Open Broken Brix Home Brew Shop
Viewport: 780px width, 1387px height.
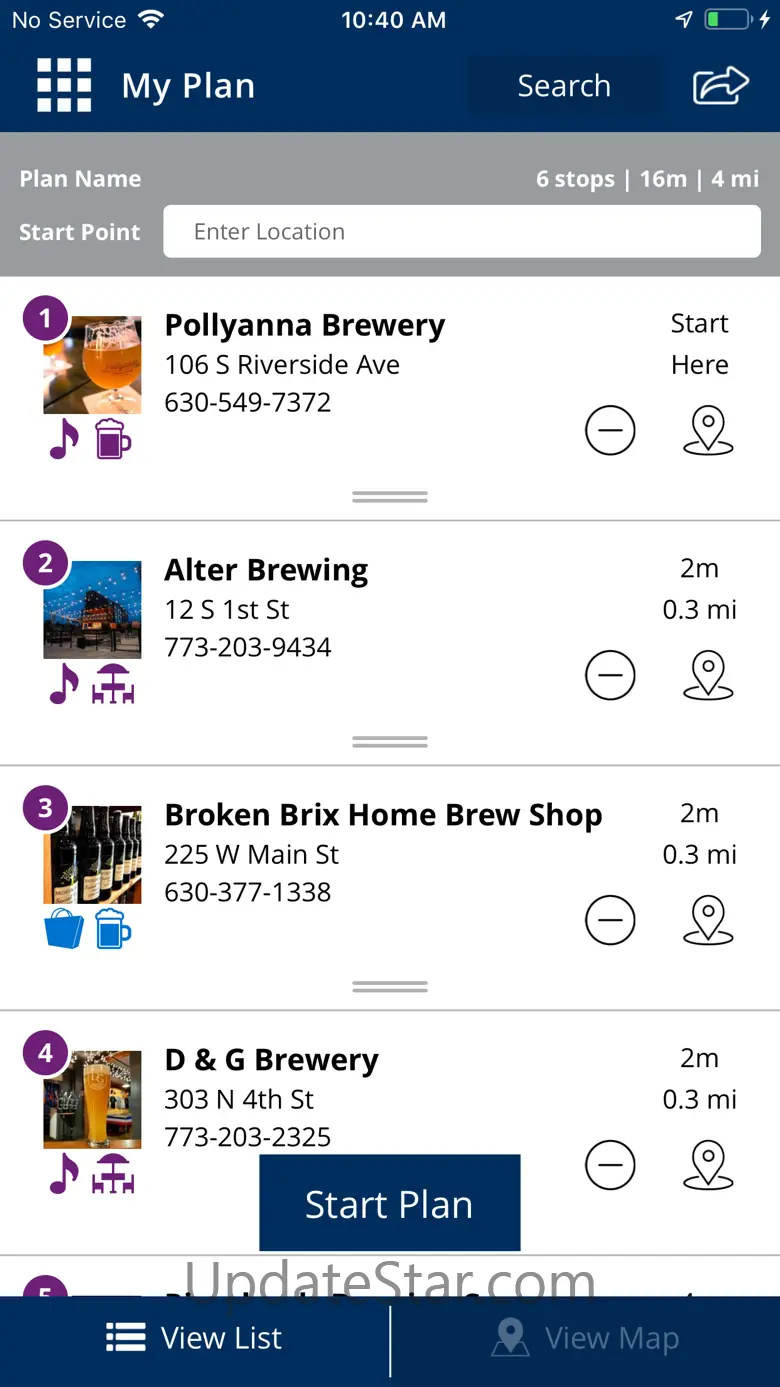click(x=383, y=816)
